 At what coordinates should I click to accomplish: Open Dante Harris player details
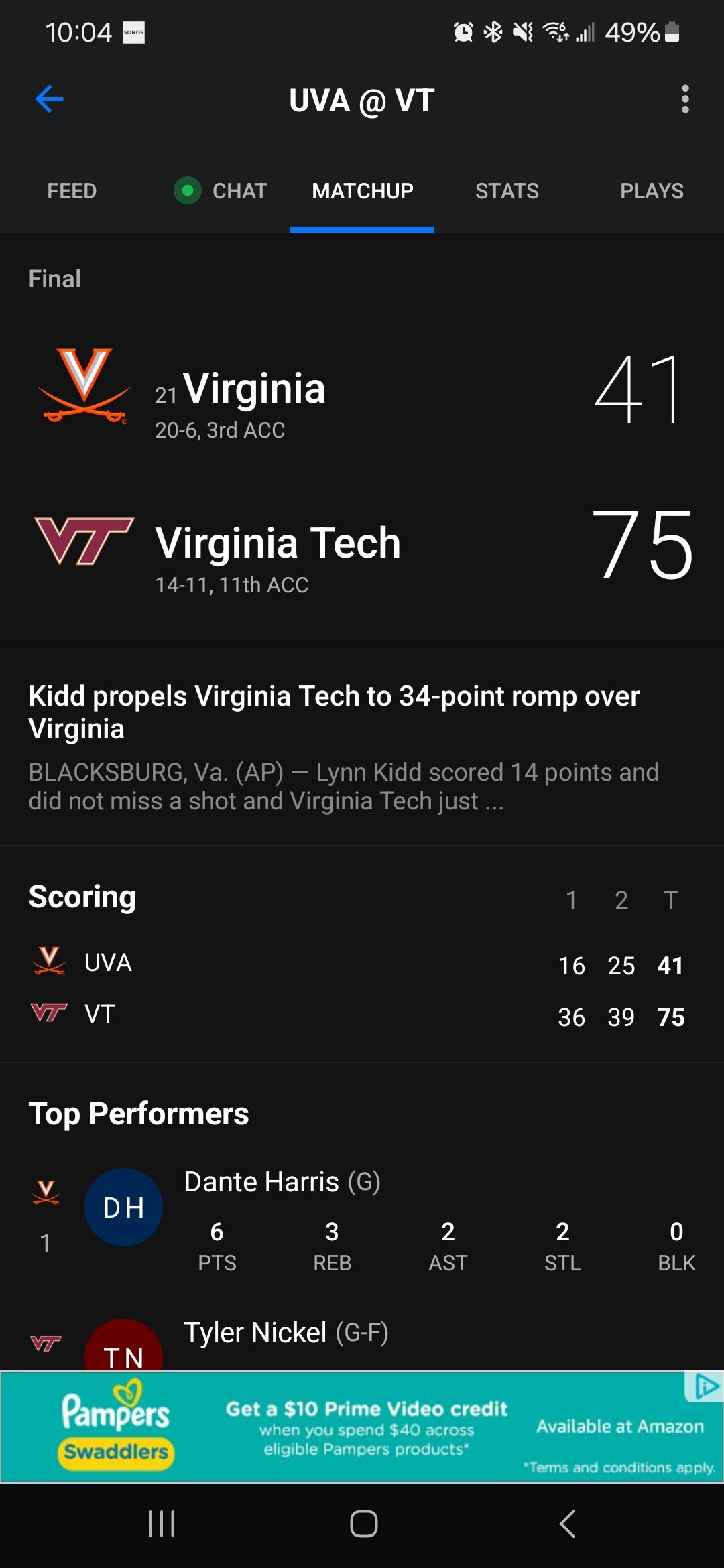point(282,1183)
